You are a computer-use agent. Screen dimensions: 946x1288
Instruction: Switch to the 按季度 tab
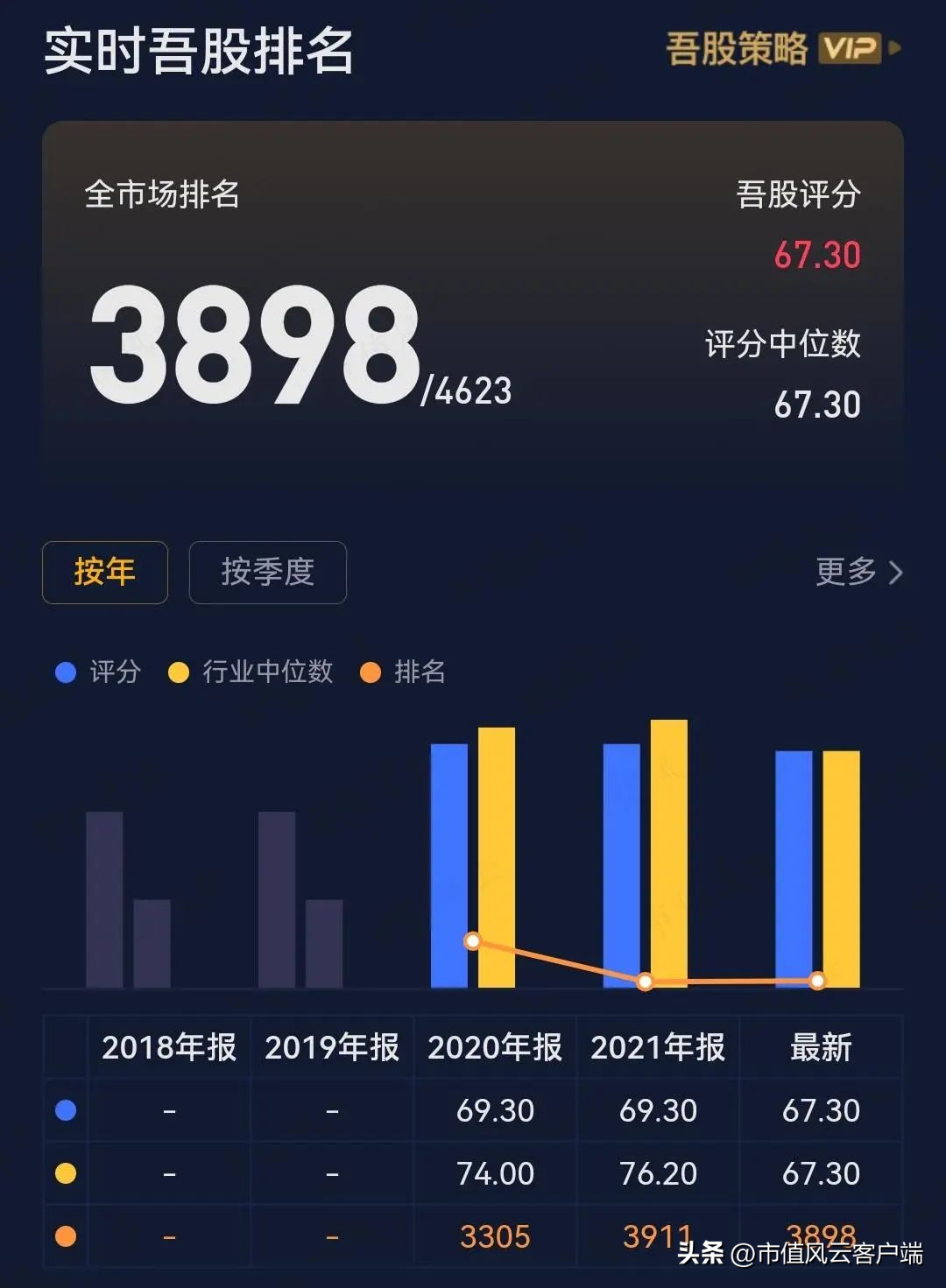268,573
